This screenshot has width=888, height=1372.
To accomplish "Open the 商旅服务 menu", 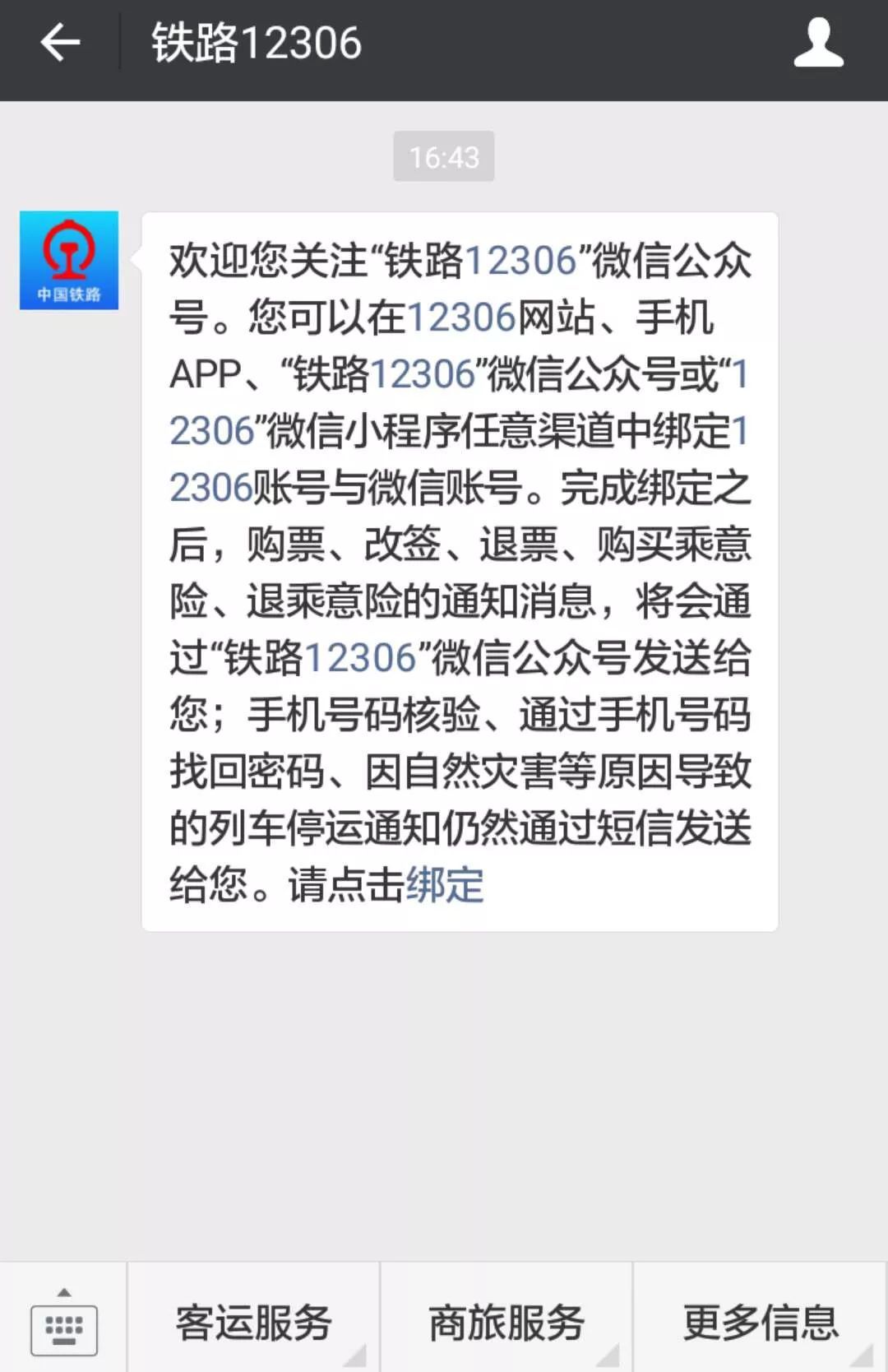I will pyautogui.click(x=507, y=1320).
